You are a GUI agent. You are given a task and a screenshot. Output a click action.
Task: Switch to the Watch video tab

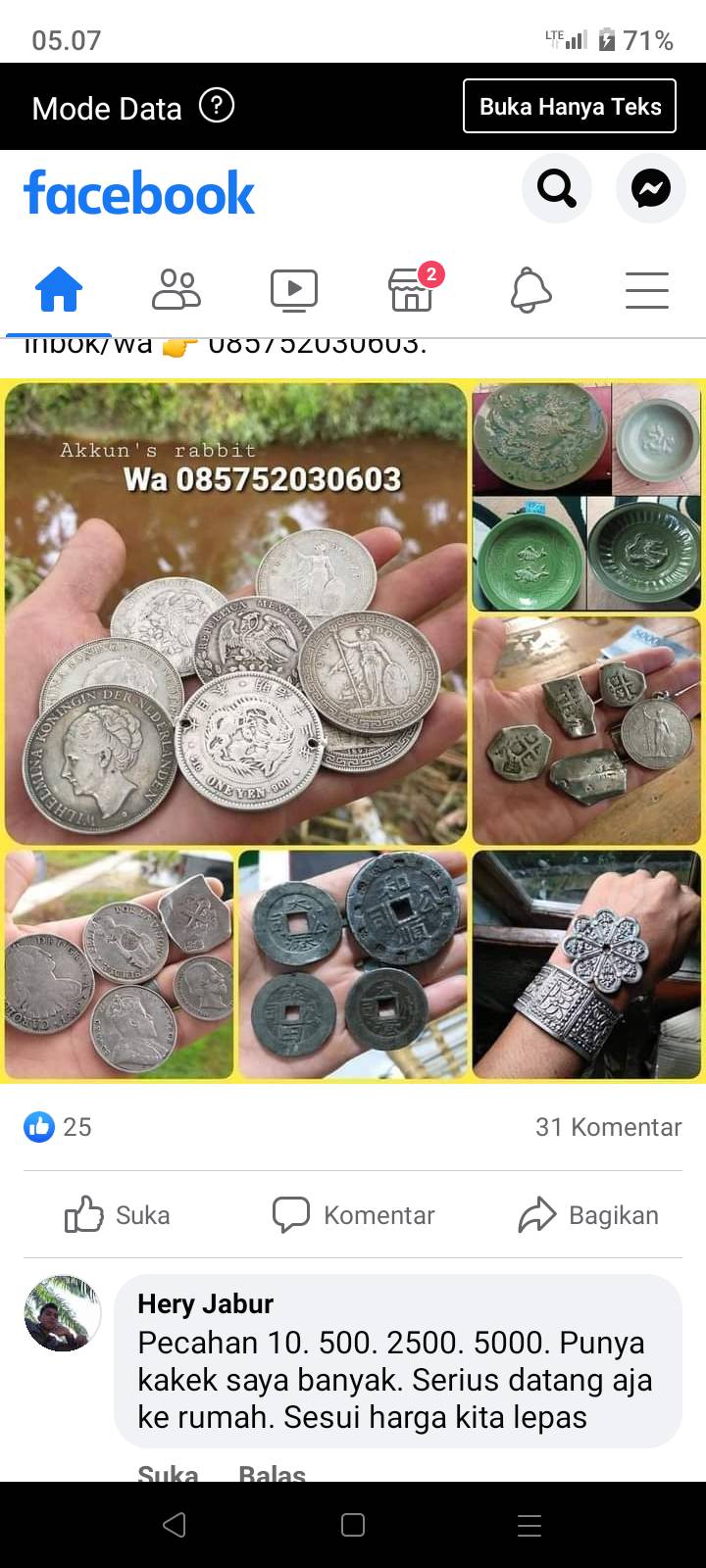coord(294,291)
